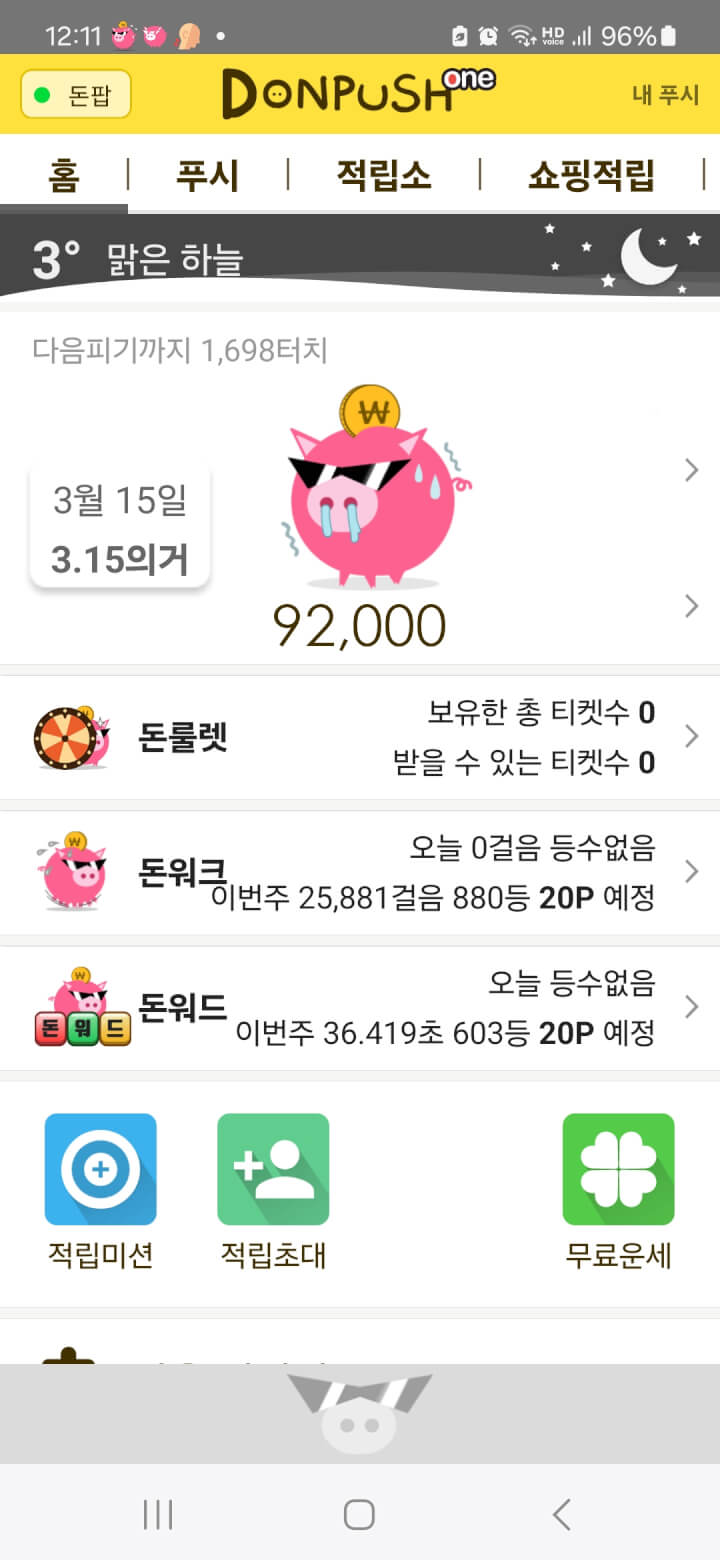Open the 돈룰렛 ticket row

coord(360,738)
